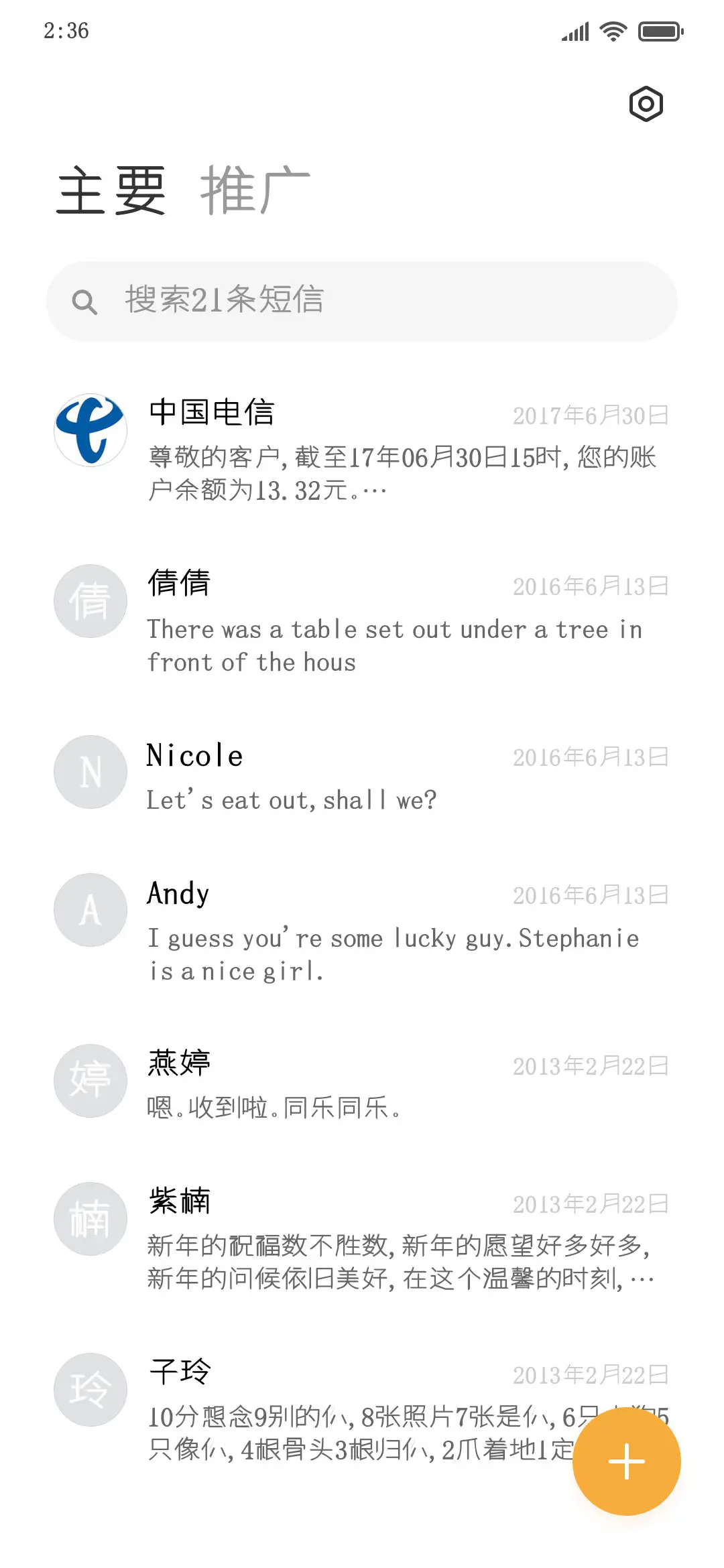
Task: Check the Wi-Fi status icon
Action: click(612, 30)
